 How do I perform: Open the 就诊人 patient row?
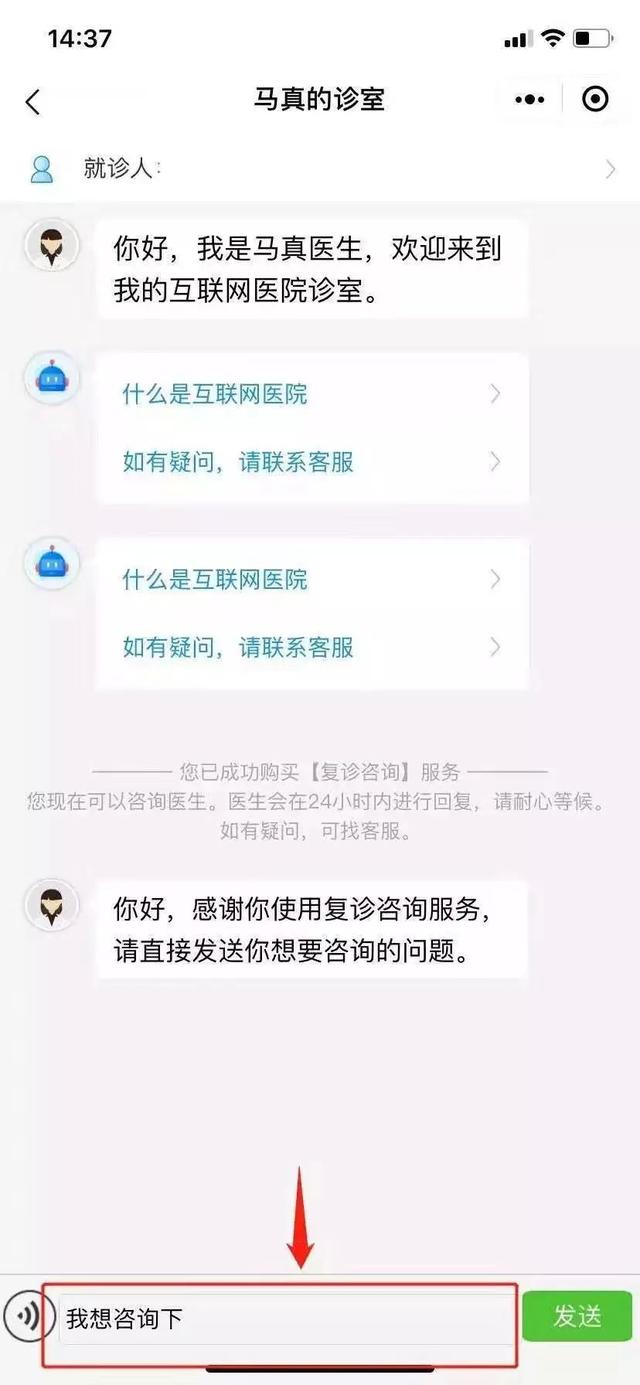(x=320, y=168)
